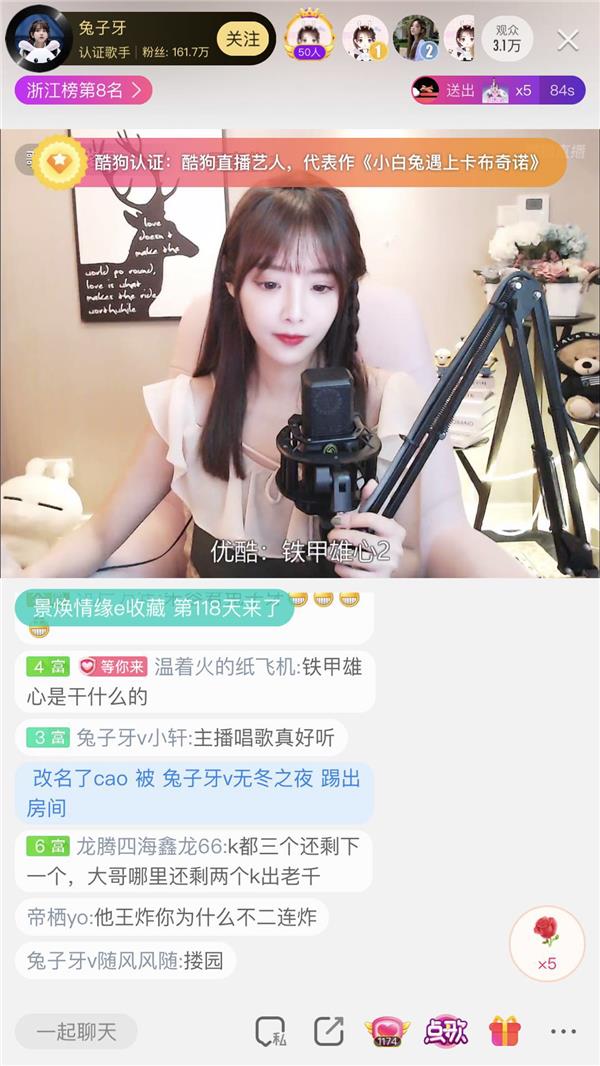Open the heart icon showing 1174
600x1066 pixels.
point(386,1031)
